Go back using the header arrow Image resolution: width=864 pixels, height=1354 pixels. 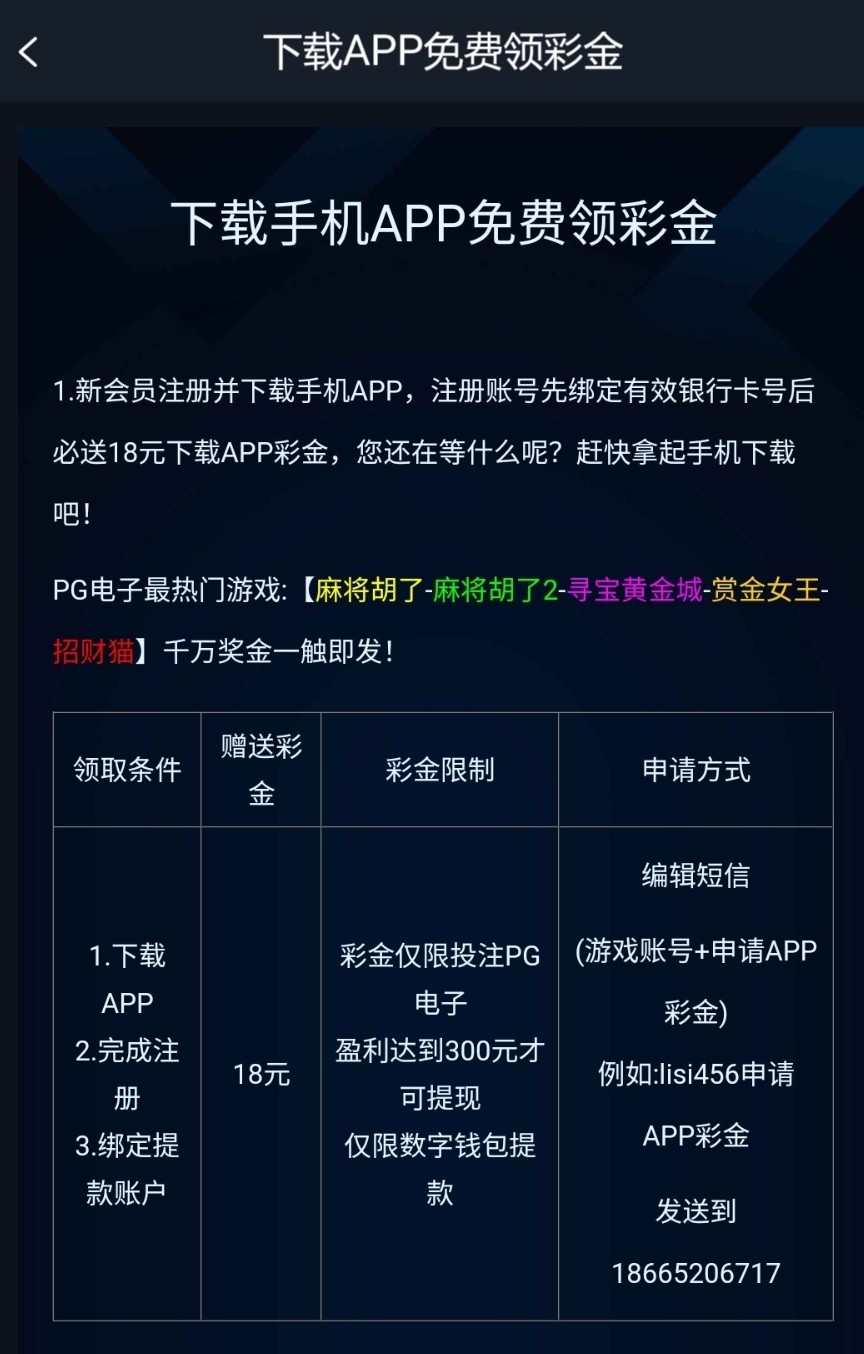pyautogui.click(x=29, y=52)
